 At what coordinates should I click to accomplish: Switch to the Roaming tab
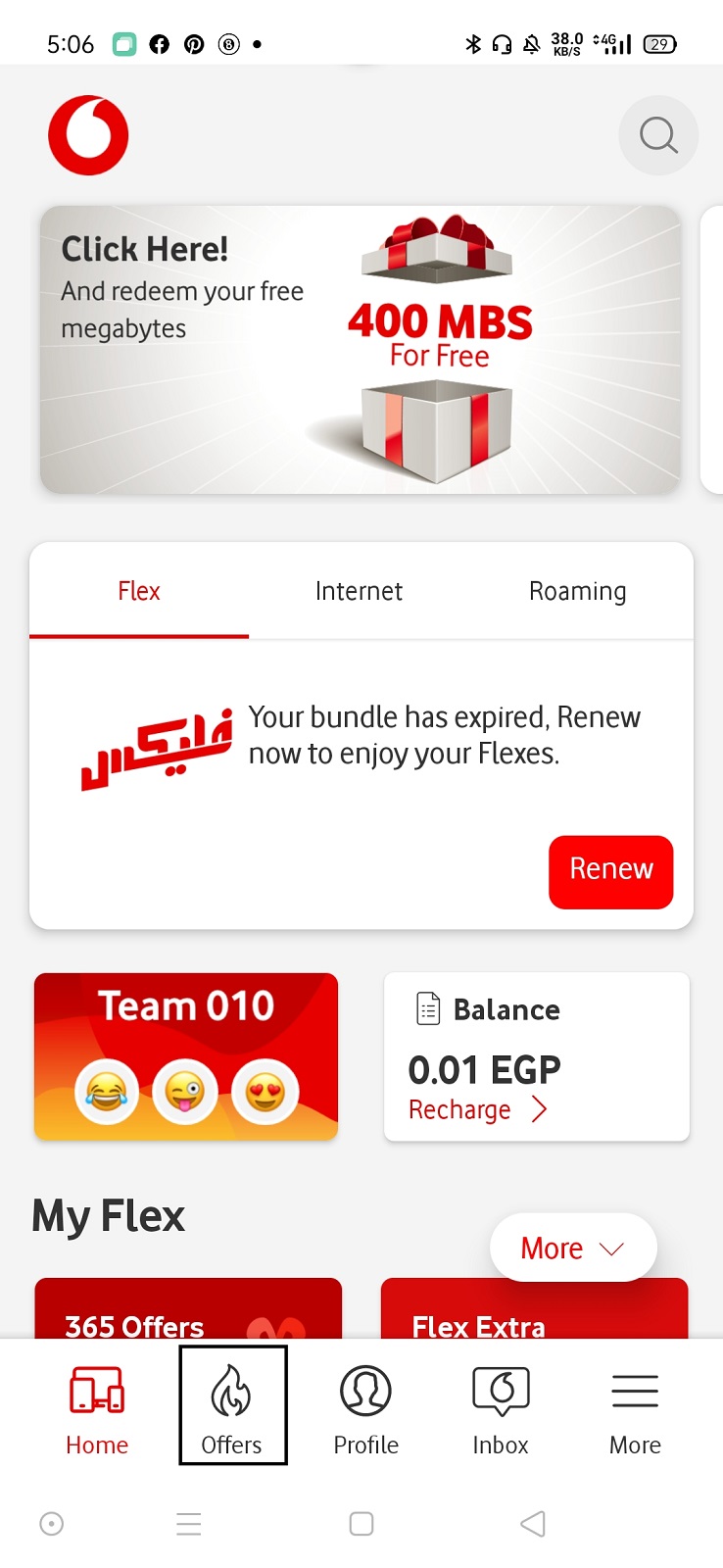click(x=577, y=591)
